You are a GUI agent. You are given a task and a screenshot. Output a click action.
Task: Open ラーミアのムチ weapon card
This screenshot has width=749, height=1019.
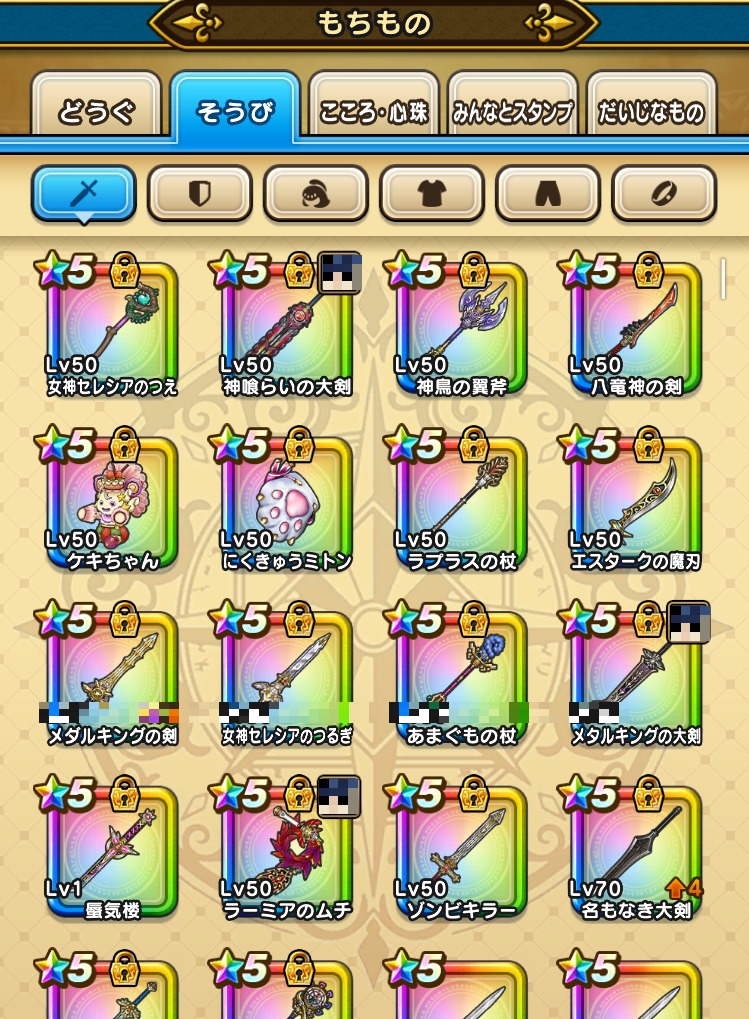click(x=285, y=851)
